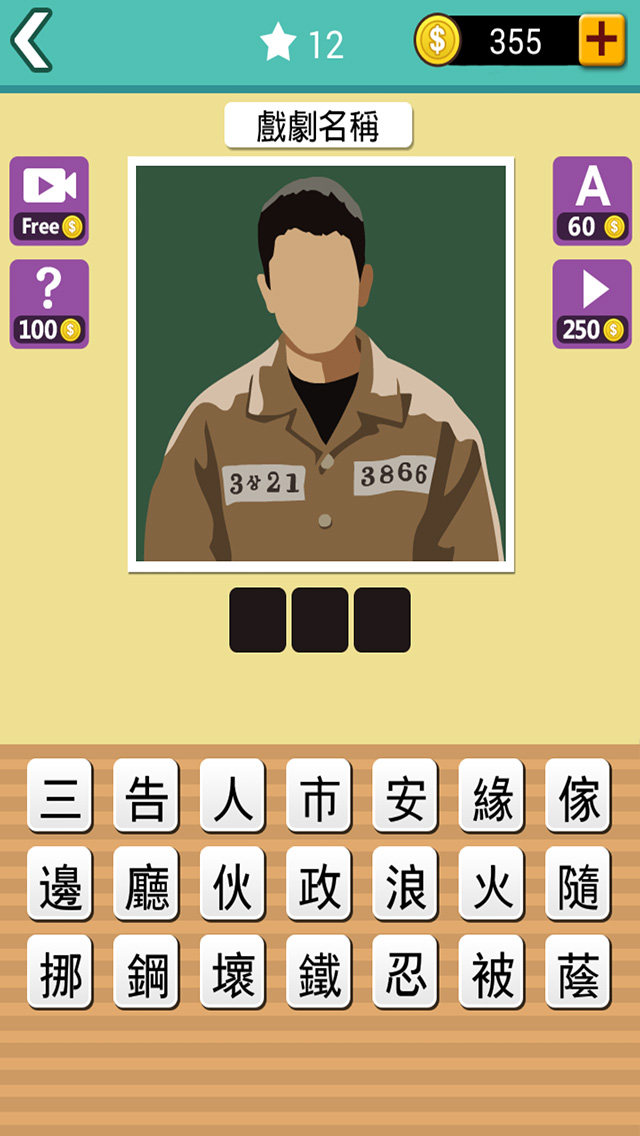Pick the 浪 character tile
This screenshot has height=1136, width=640.
click(x=405, y=884)
